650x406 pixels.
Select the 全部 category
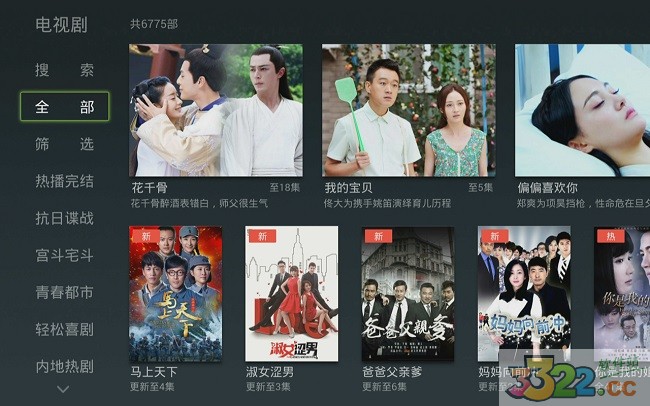[x=64, y=107]
